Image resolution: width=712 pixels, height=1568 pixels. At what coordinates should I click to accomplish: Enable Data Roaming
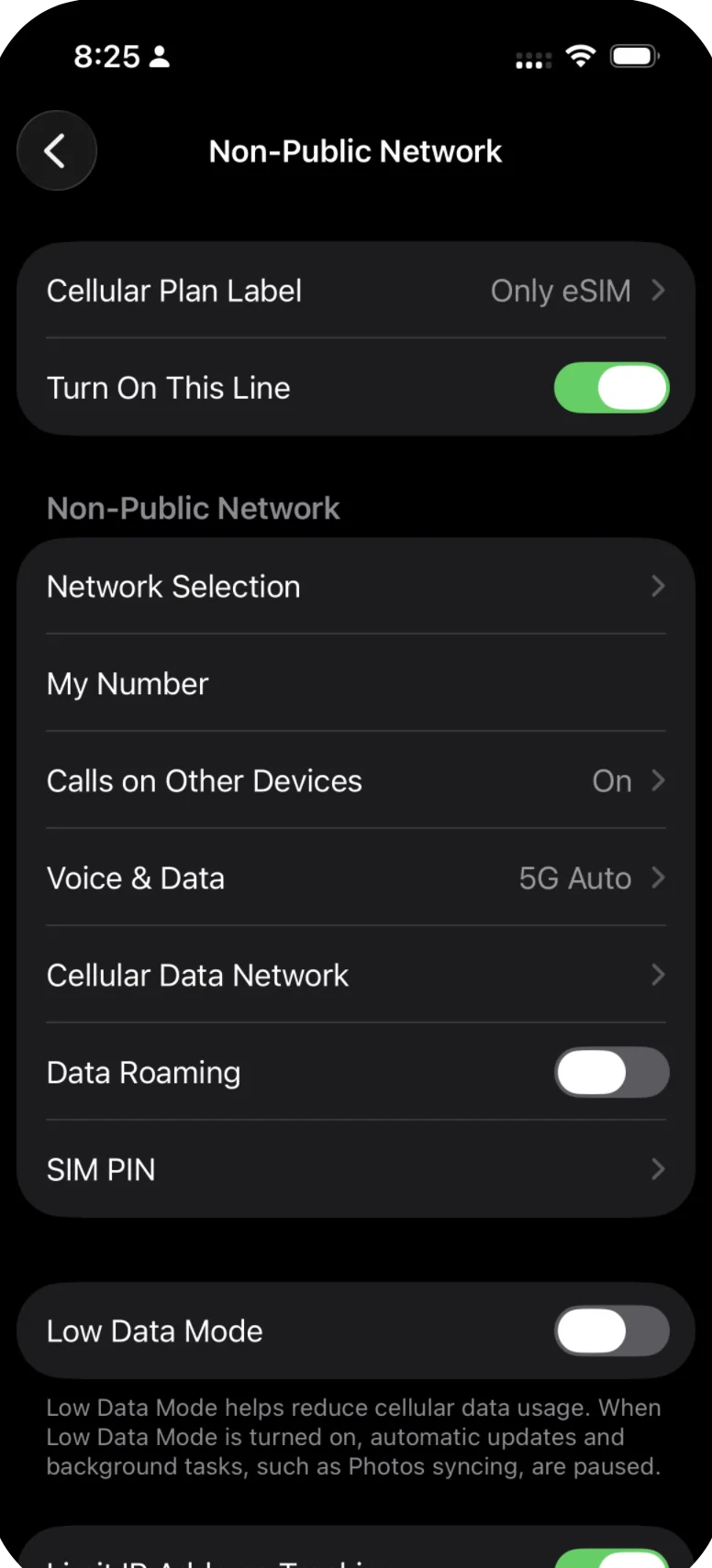click(611, 1072)
